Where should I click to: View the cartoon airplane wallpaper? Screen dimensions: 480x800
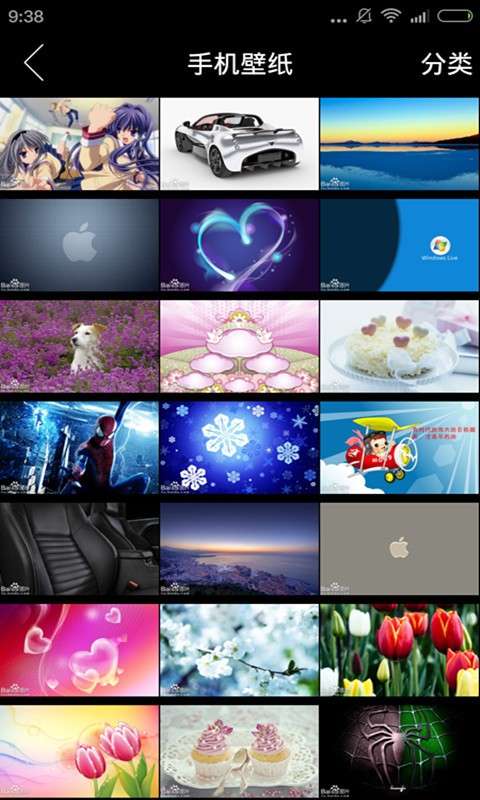pos(399,447)
